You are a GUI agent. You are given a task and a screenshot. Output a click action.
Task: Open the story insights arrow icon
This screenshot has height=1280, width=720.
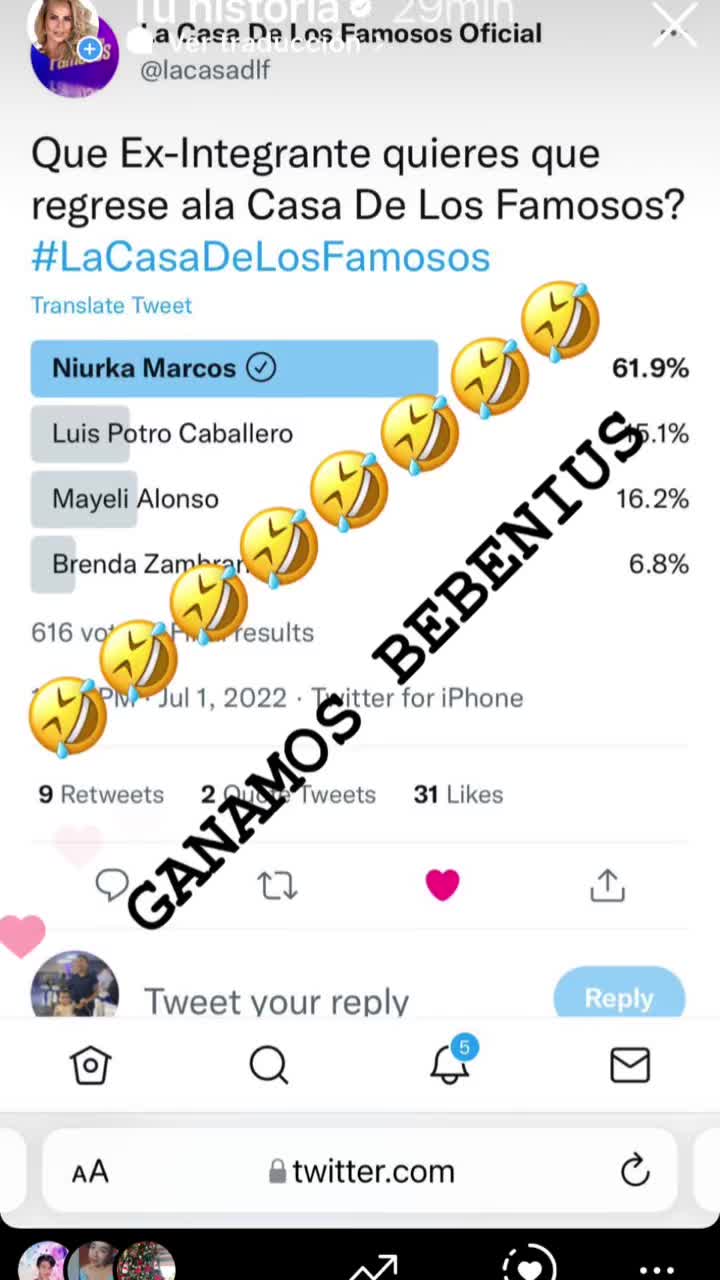tap(373, 1266)
